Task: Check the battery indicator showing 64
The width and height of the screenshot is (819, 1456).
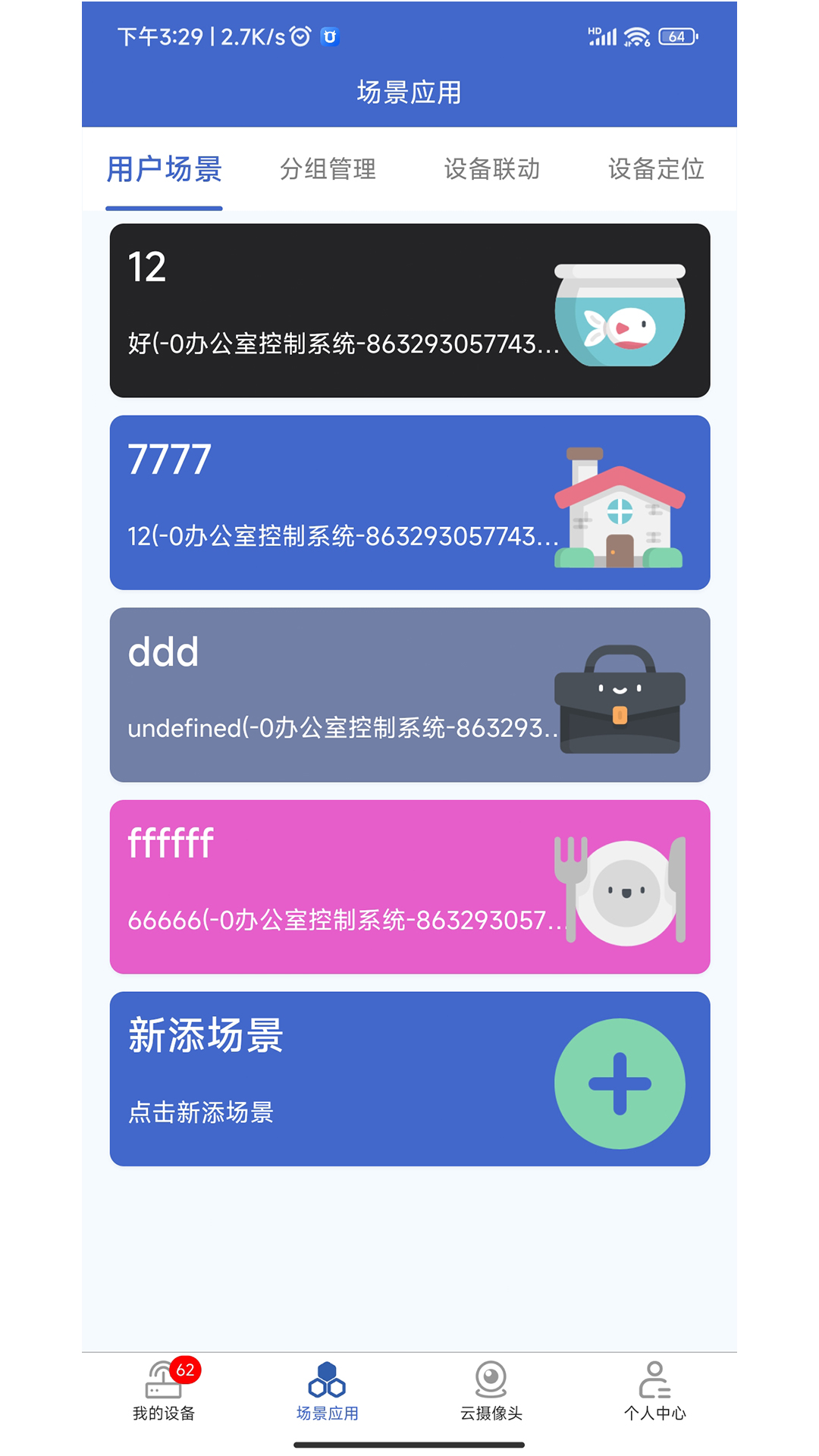Action: (x=674, y=35)
